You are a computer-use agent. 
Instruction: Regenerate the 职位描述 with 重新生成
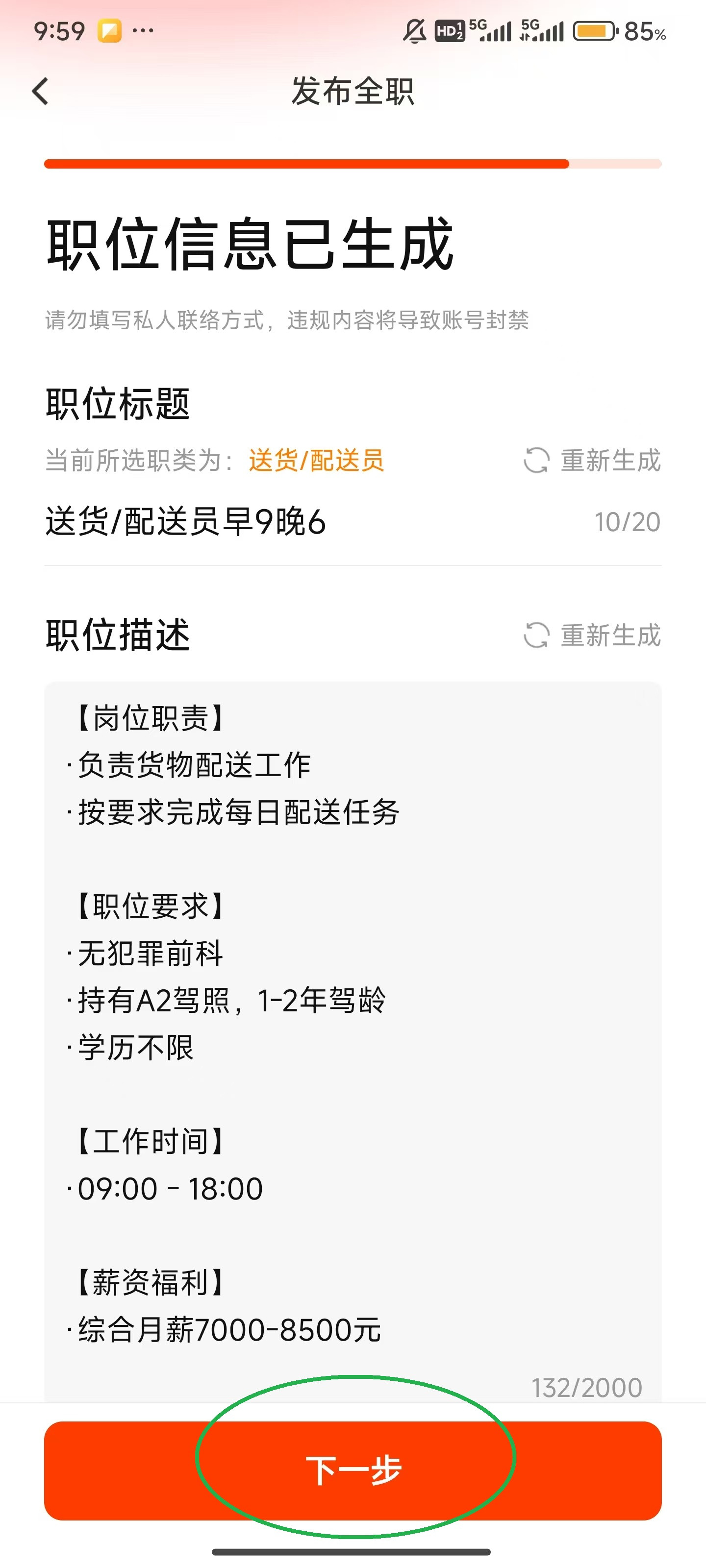click(x=593, y=635)
